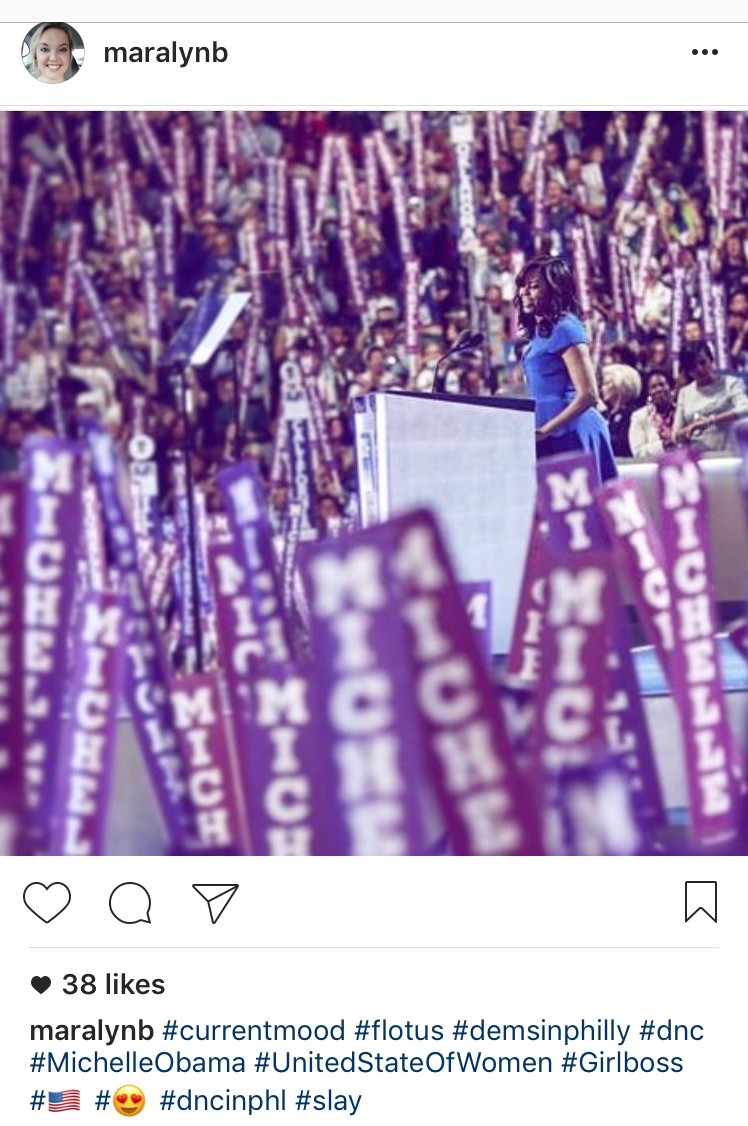This screenshot has height=1126, width=748.
Task: Open maralynb's name in the caption
Action: [92, 1031]
